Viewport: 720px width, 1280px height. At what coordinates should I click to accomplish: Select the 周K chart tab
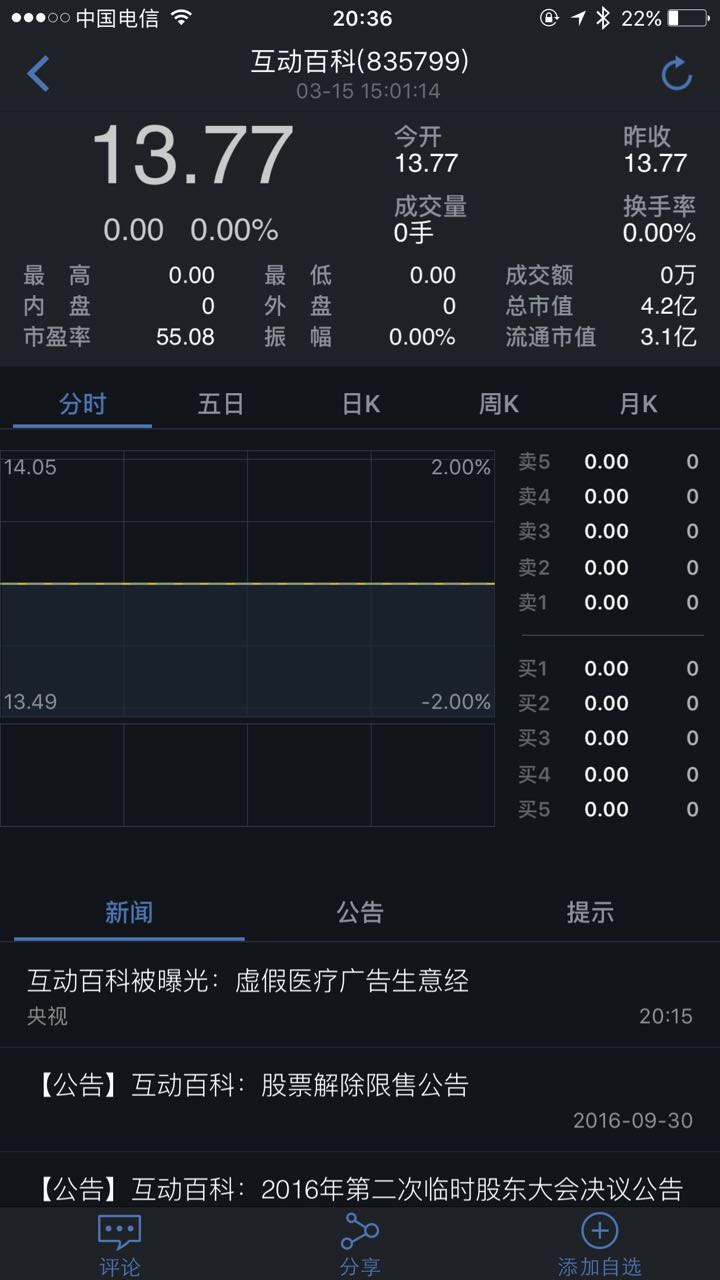(498, 404)
